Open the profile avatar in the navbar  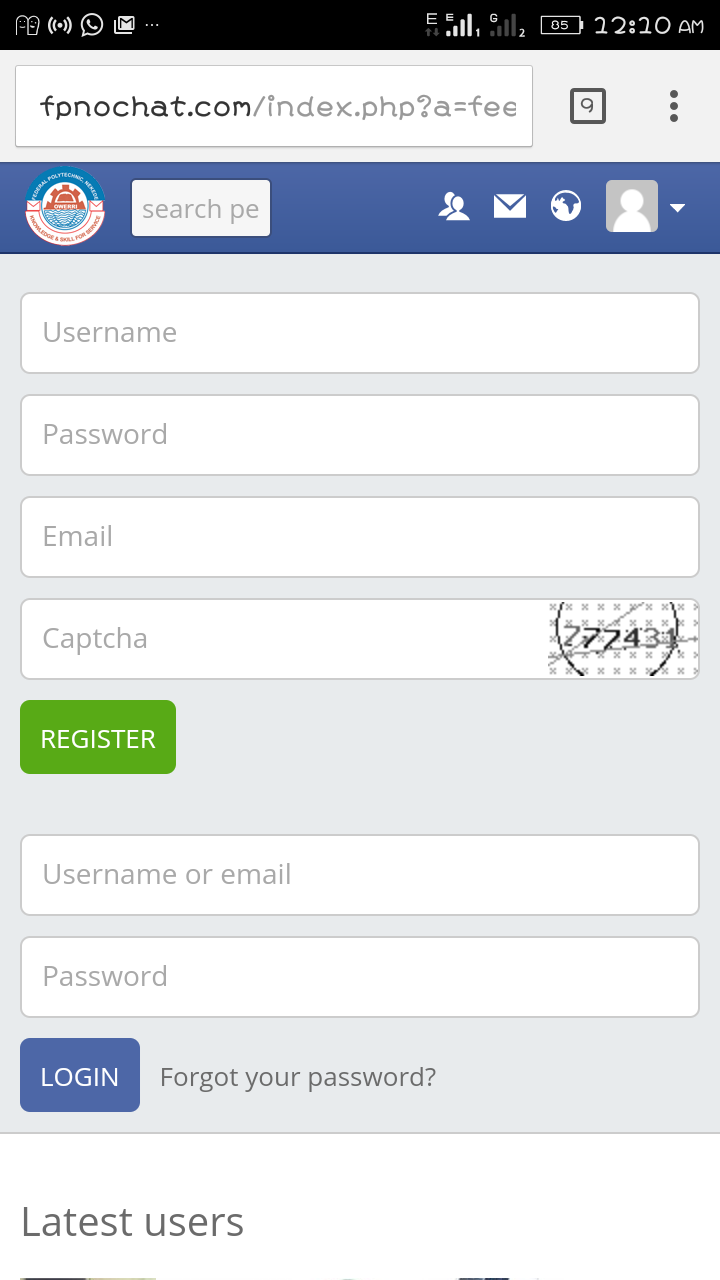(x=631, y=206)
